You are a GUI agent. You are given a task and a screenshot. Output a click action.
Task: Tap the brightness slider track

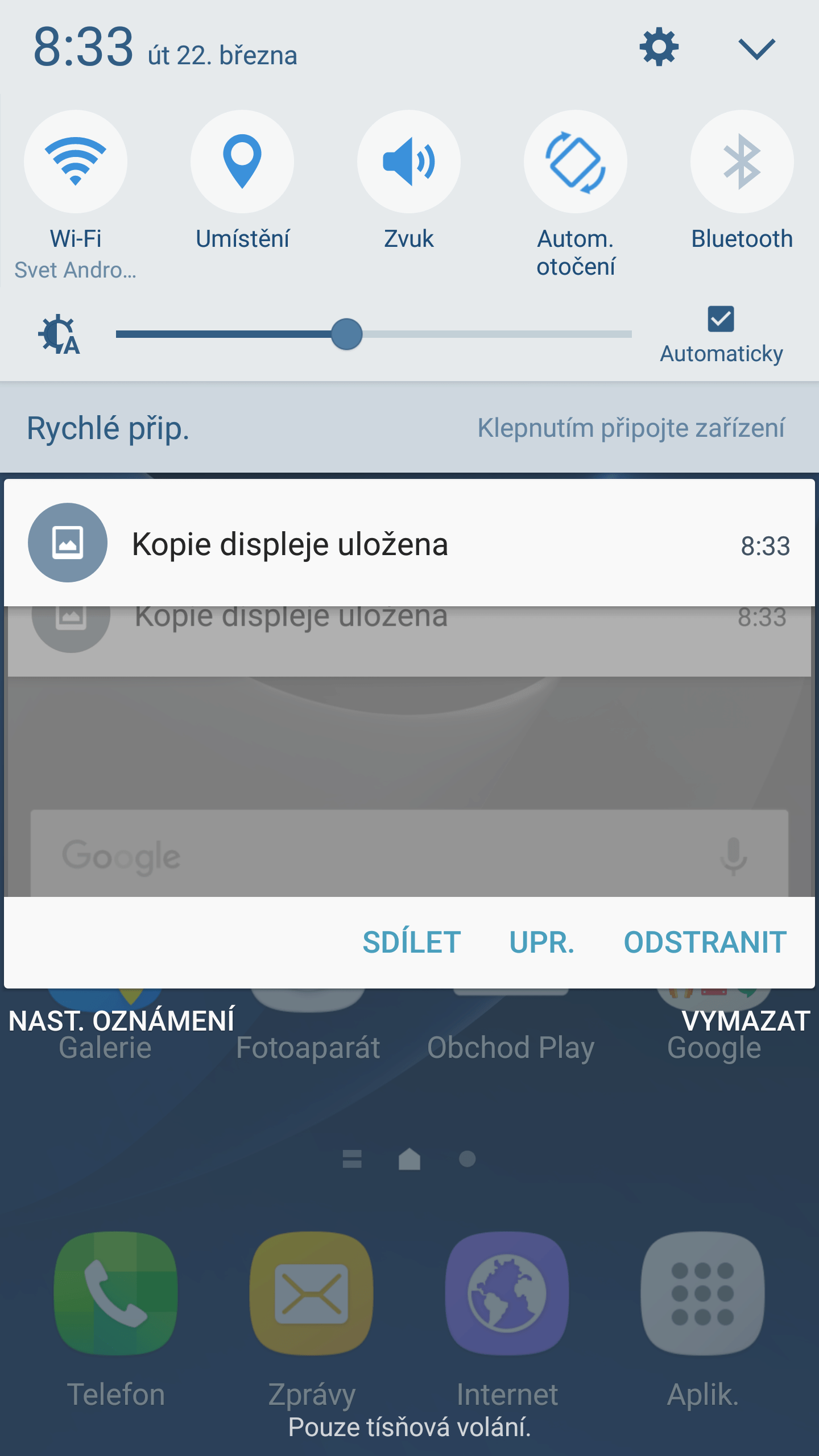374,334
